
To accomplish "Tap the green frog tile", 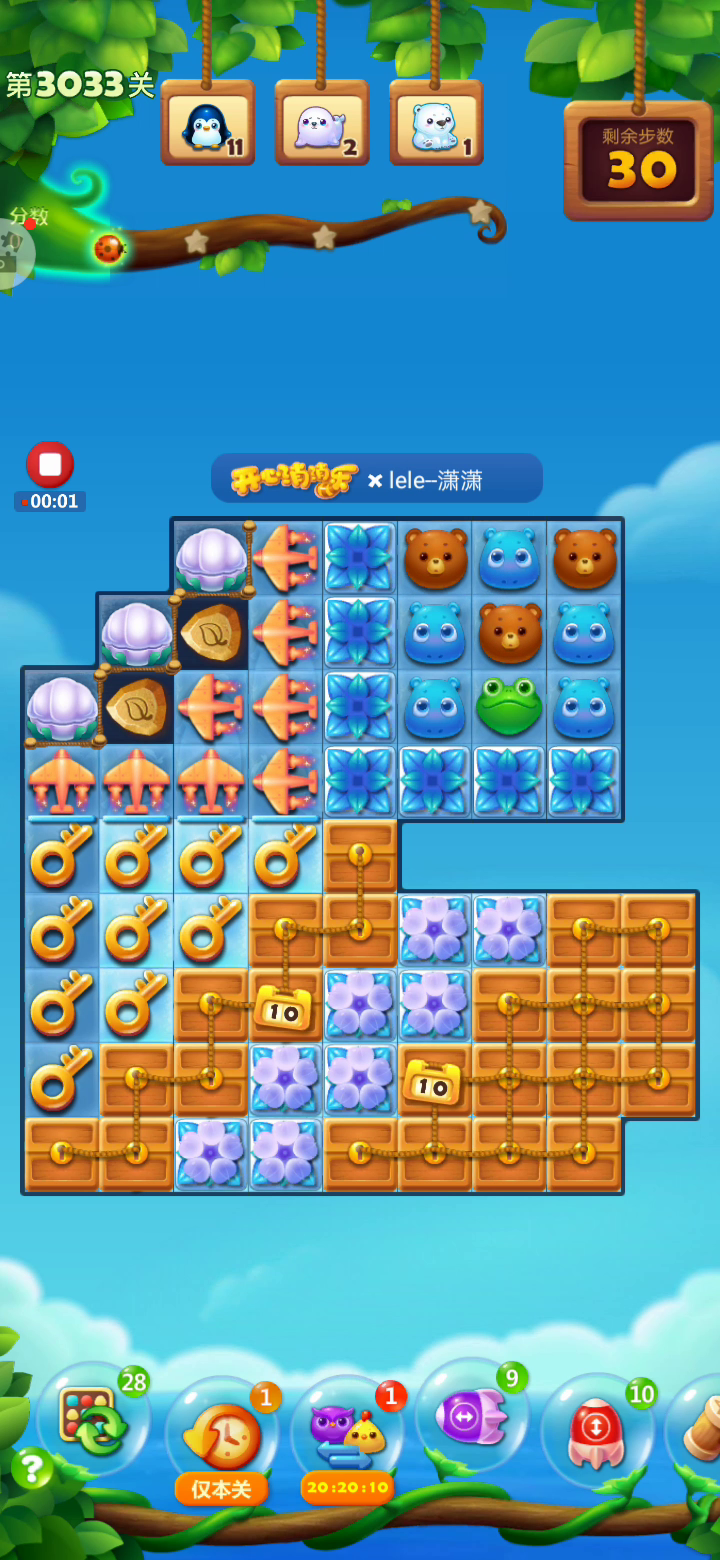I will tap(508, 706).
